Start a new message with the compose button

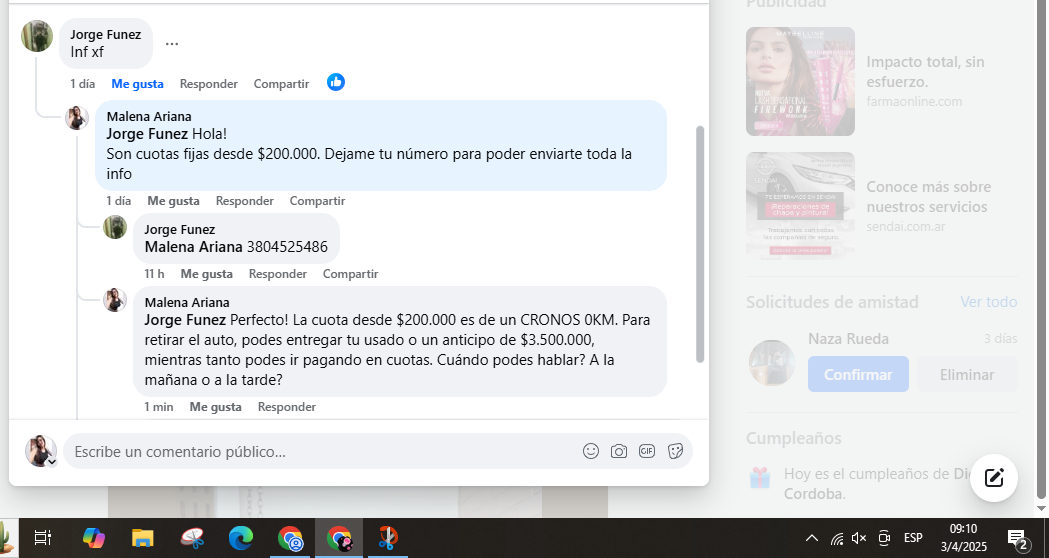click(993, 477)
